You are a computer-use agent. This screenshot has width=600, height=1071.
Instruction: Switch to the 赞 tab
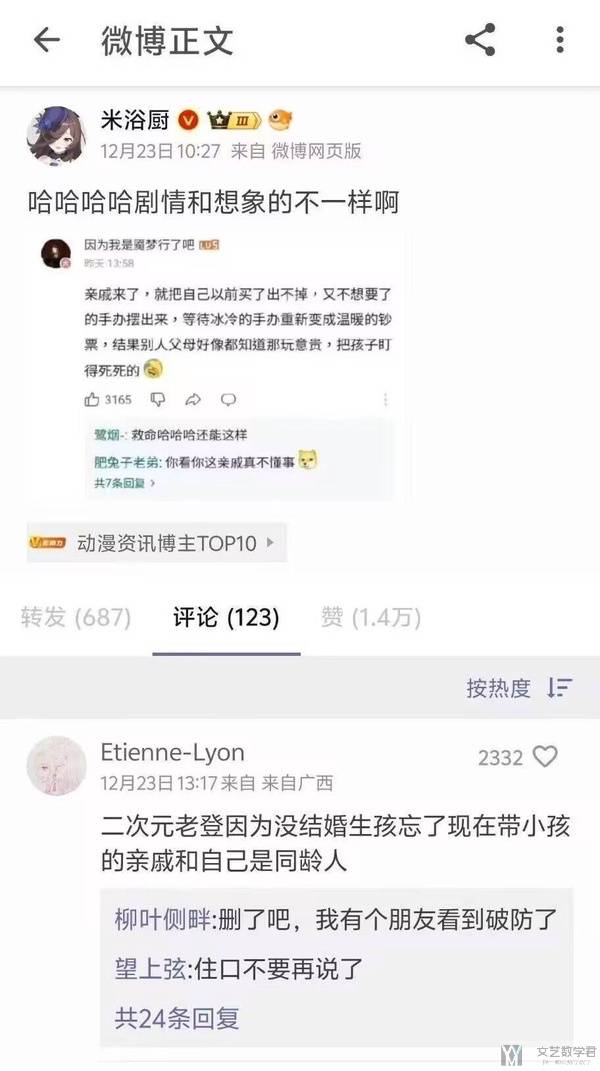[x=370, y=618]
